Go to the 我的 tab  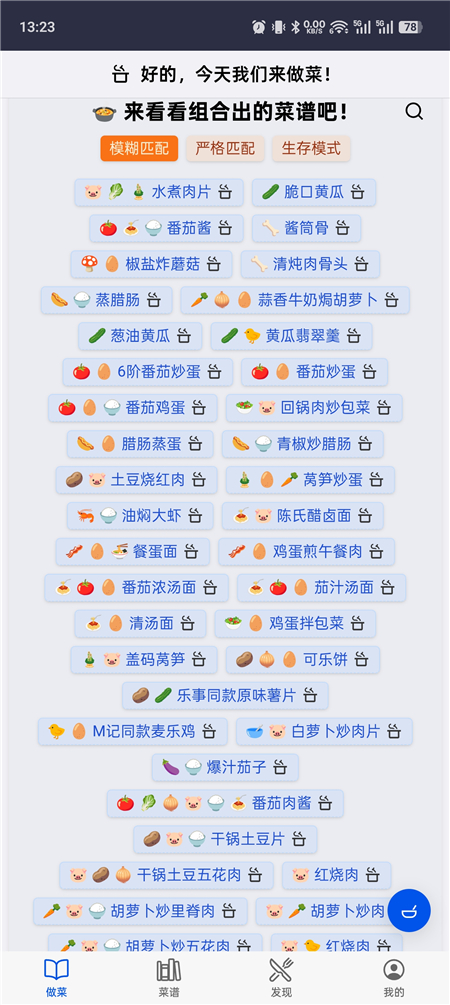394,977
